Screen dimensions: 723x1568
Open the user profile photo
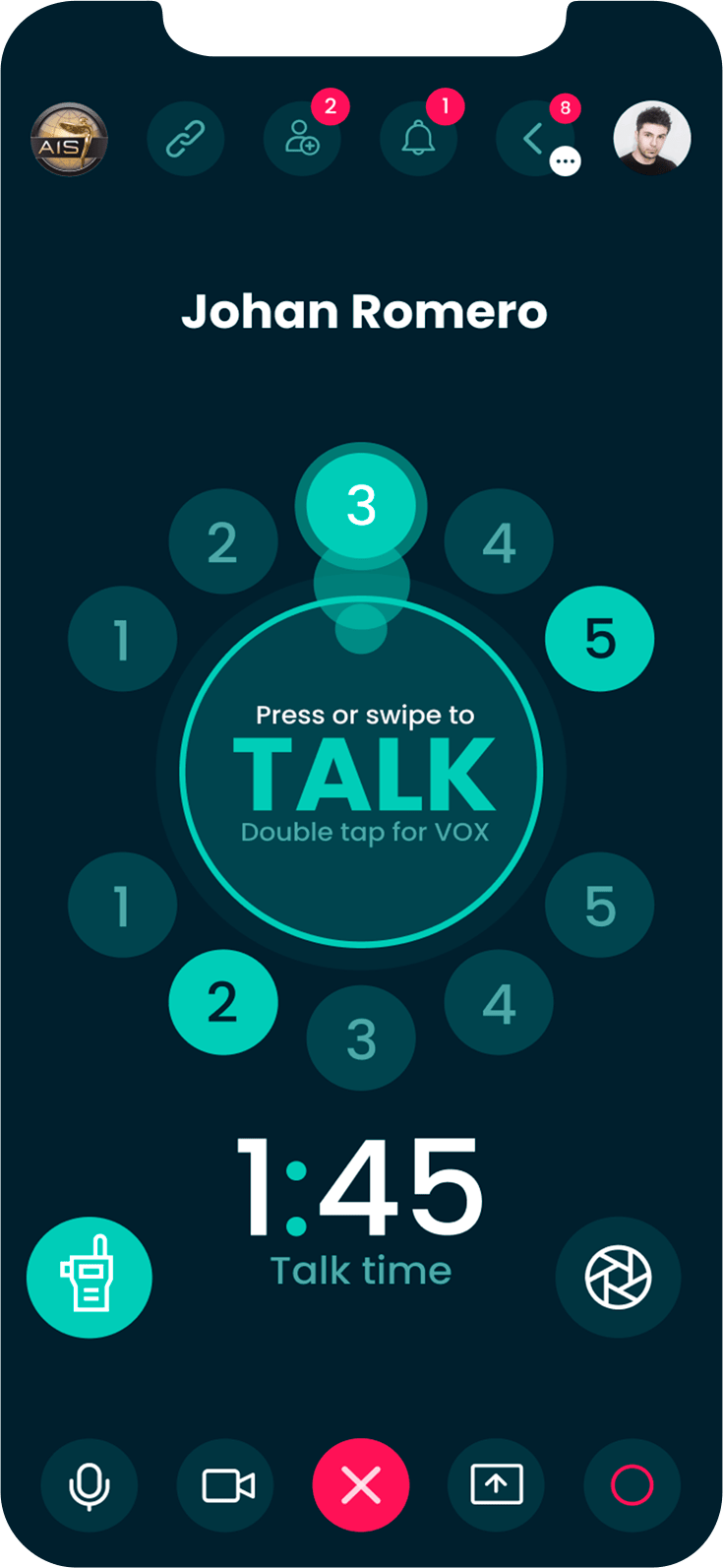tap(651, 139)
